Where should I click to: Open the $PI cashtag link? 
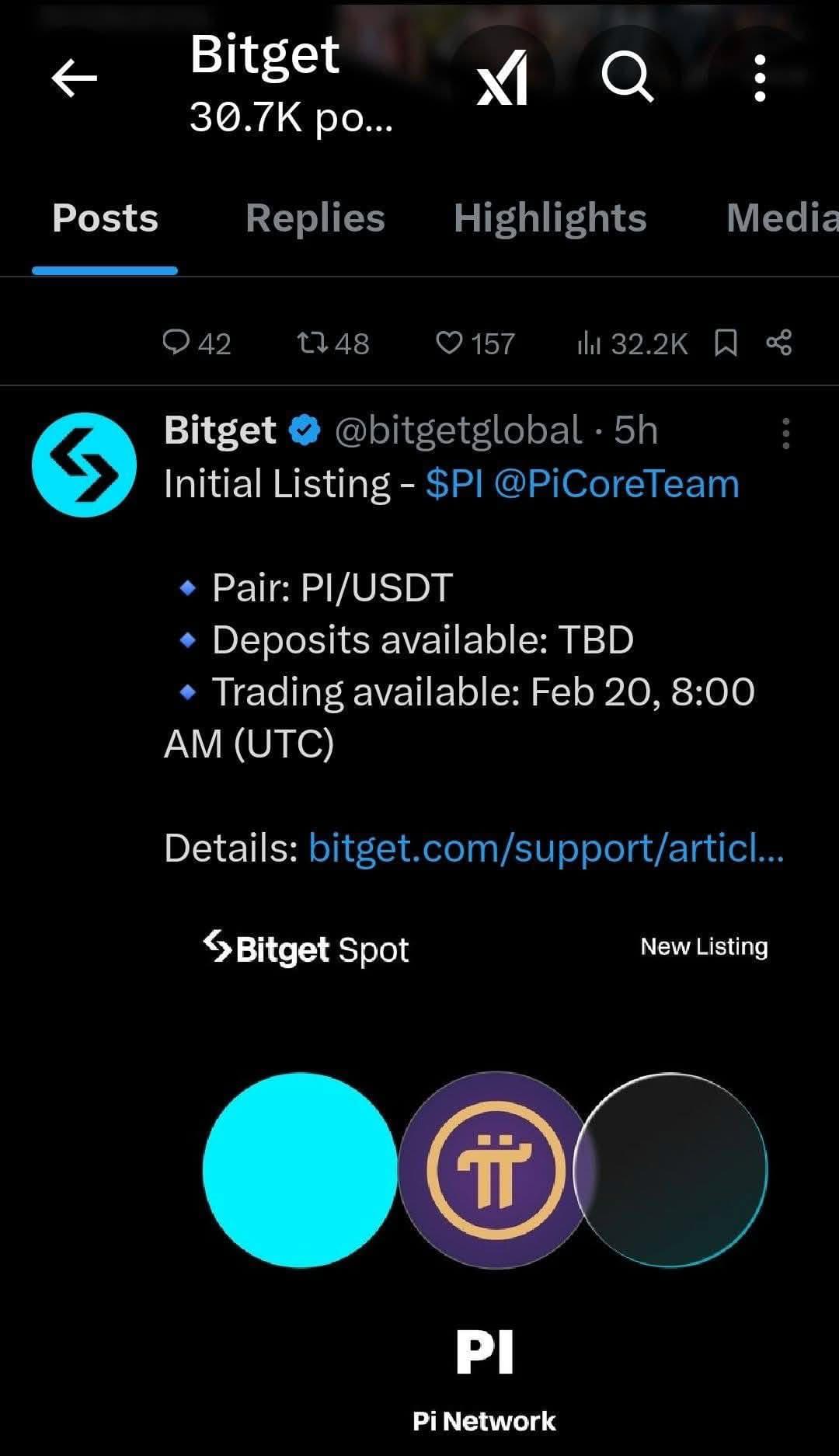[x=454, y=482]
